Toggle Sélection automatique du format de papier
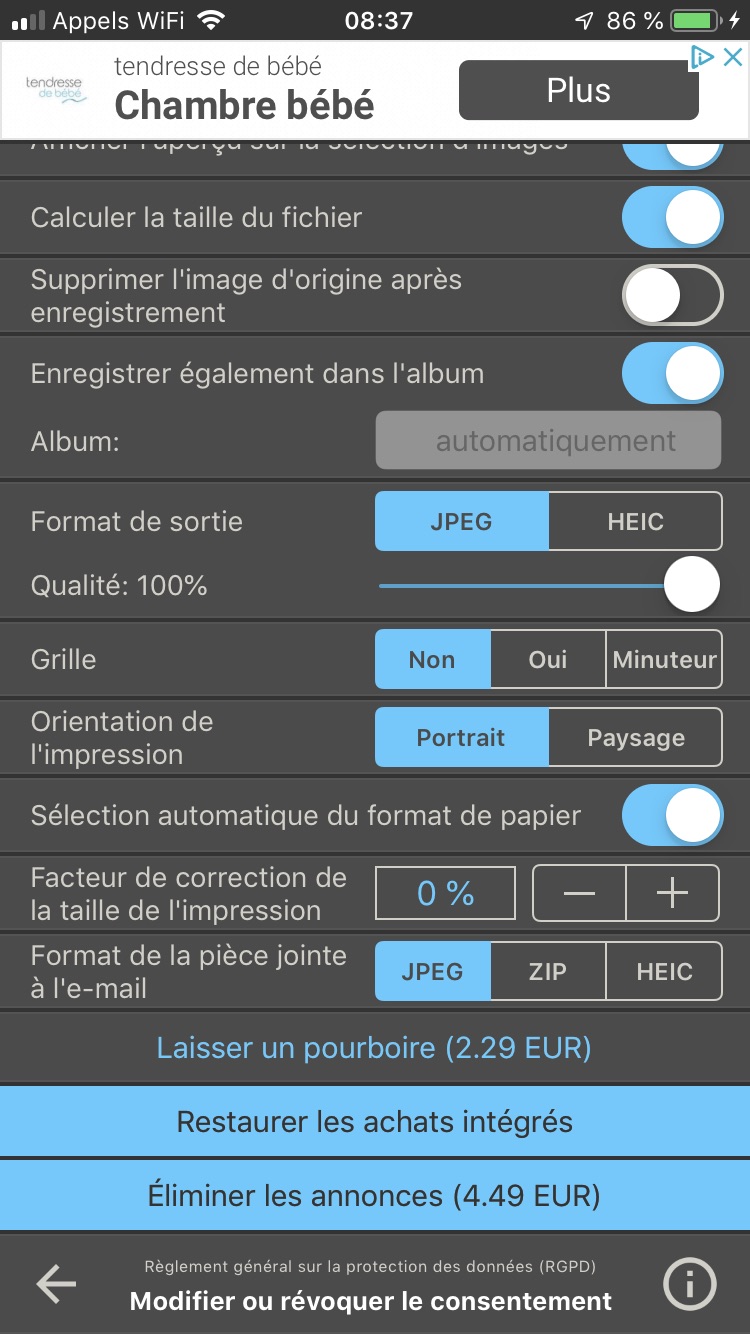Viewport: 750px width, 1334px height. [x=672, y=815]
